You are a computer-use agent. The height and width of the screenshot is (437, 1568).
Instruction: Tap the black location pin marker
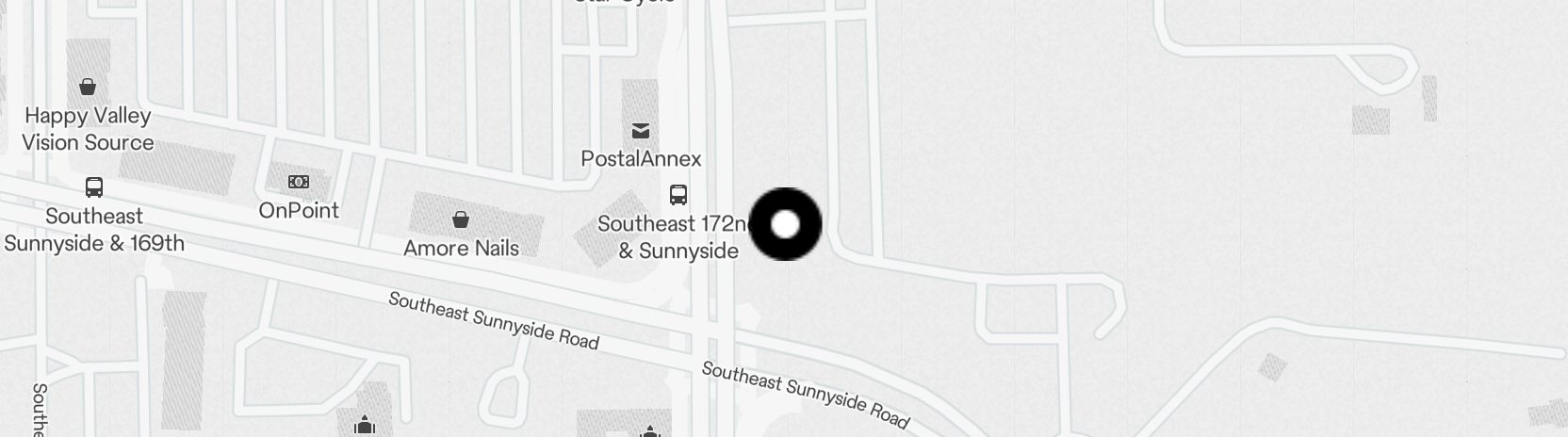(785, 224)
